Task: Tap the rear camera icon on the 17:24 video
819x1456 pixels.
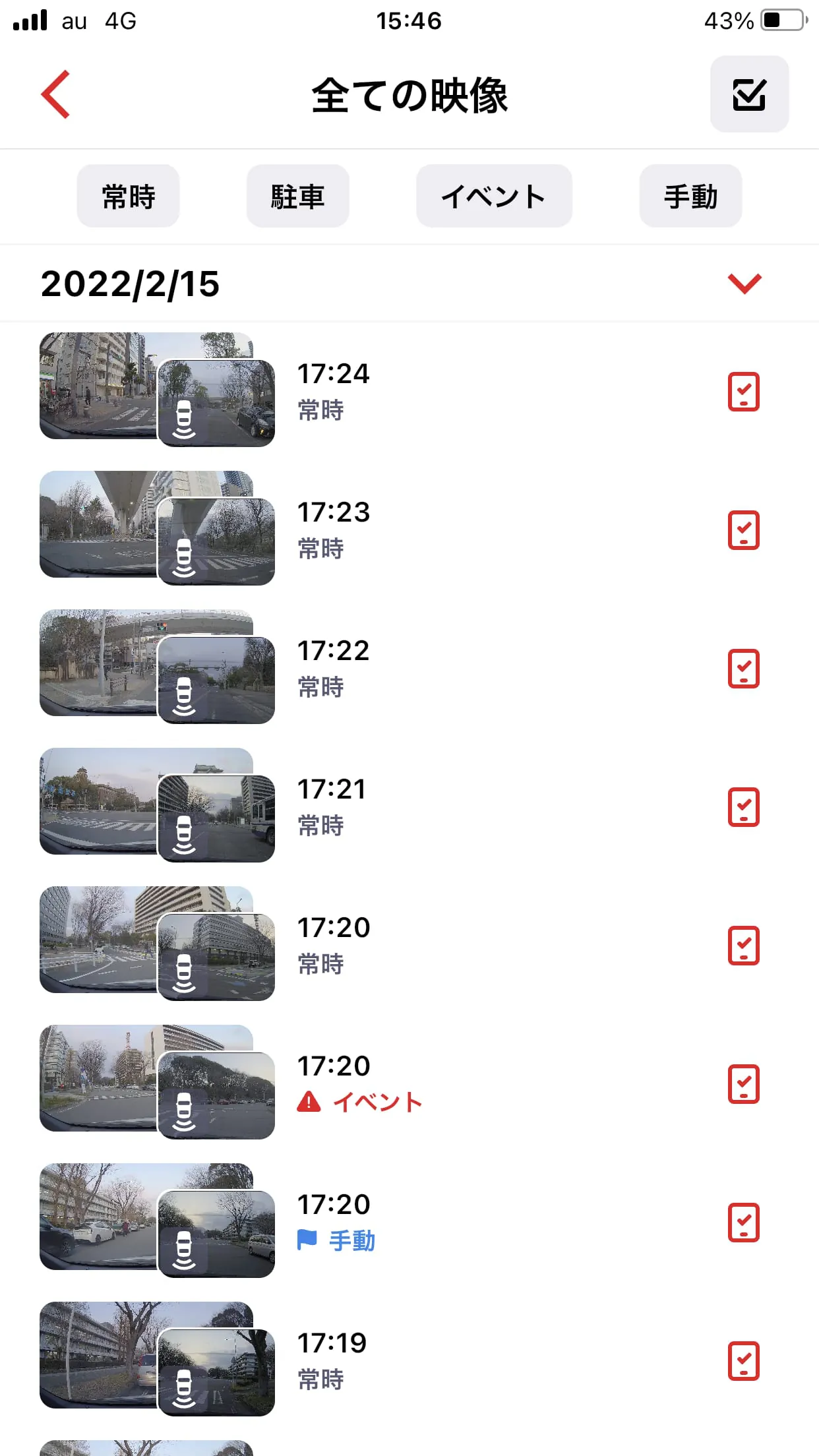Action: point(185,417)
